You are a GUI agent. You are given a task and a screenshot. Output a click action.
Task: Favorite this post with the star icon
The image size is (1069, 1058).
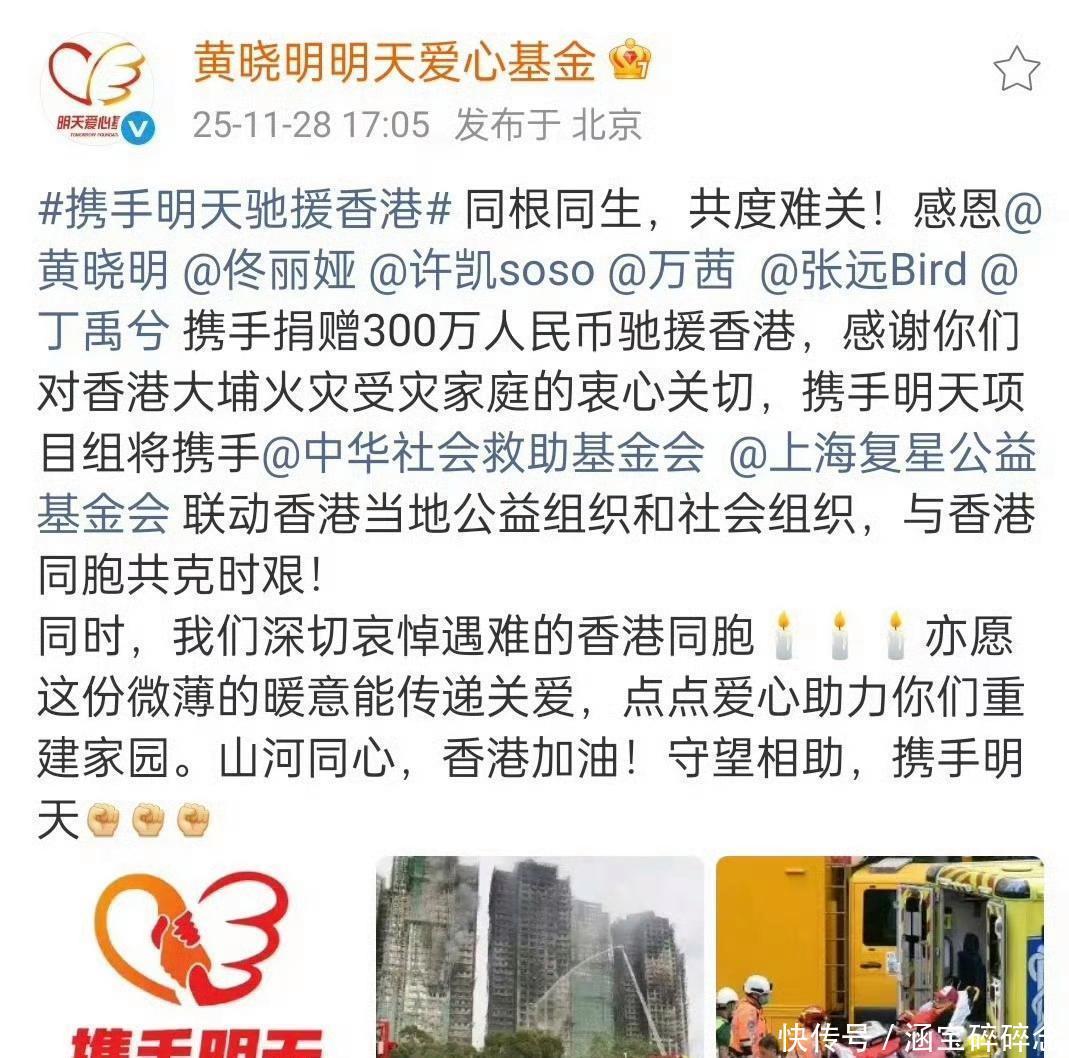click(1016, 70)
